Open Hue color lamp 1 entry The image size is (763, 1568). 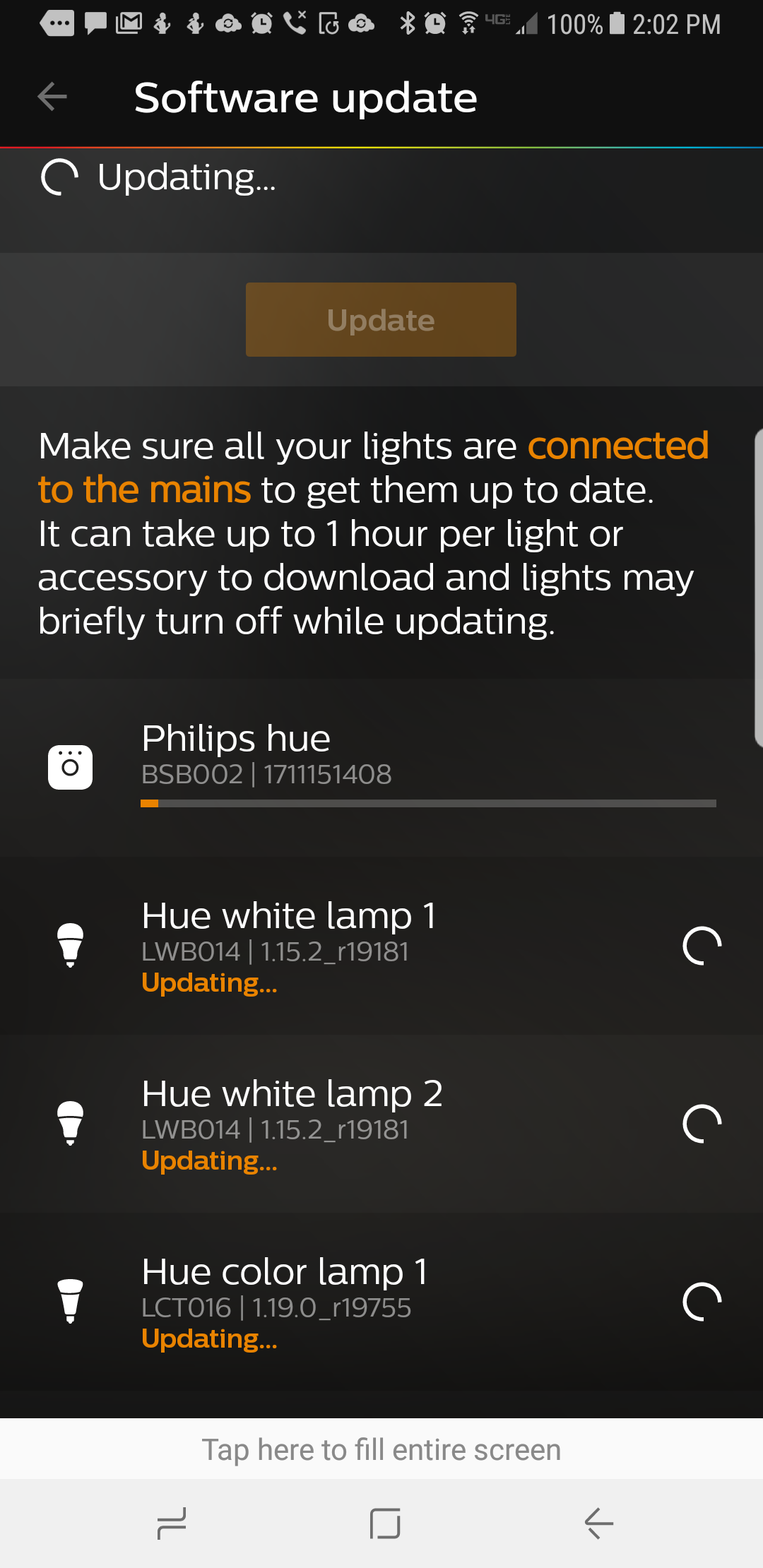(381, 1301)
